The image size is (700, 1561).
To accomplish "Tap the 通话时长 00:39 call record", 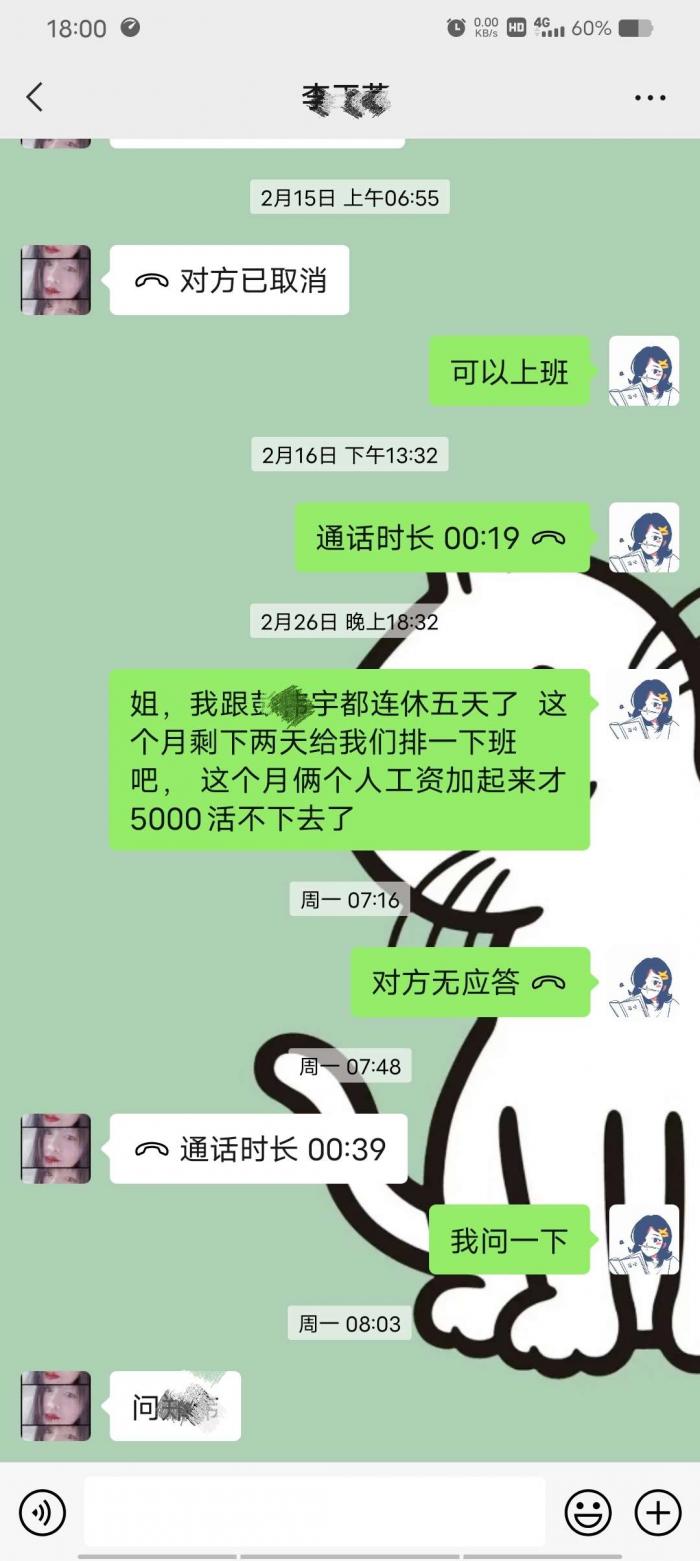I will pos(259,1149).
